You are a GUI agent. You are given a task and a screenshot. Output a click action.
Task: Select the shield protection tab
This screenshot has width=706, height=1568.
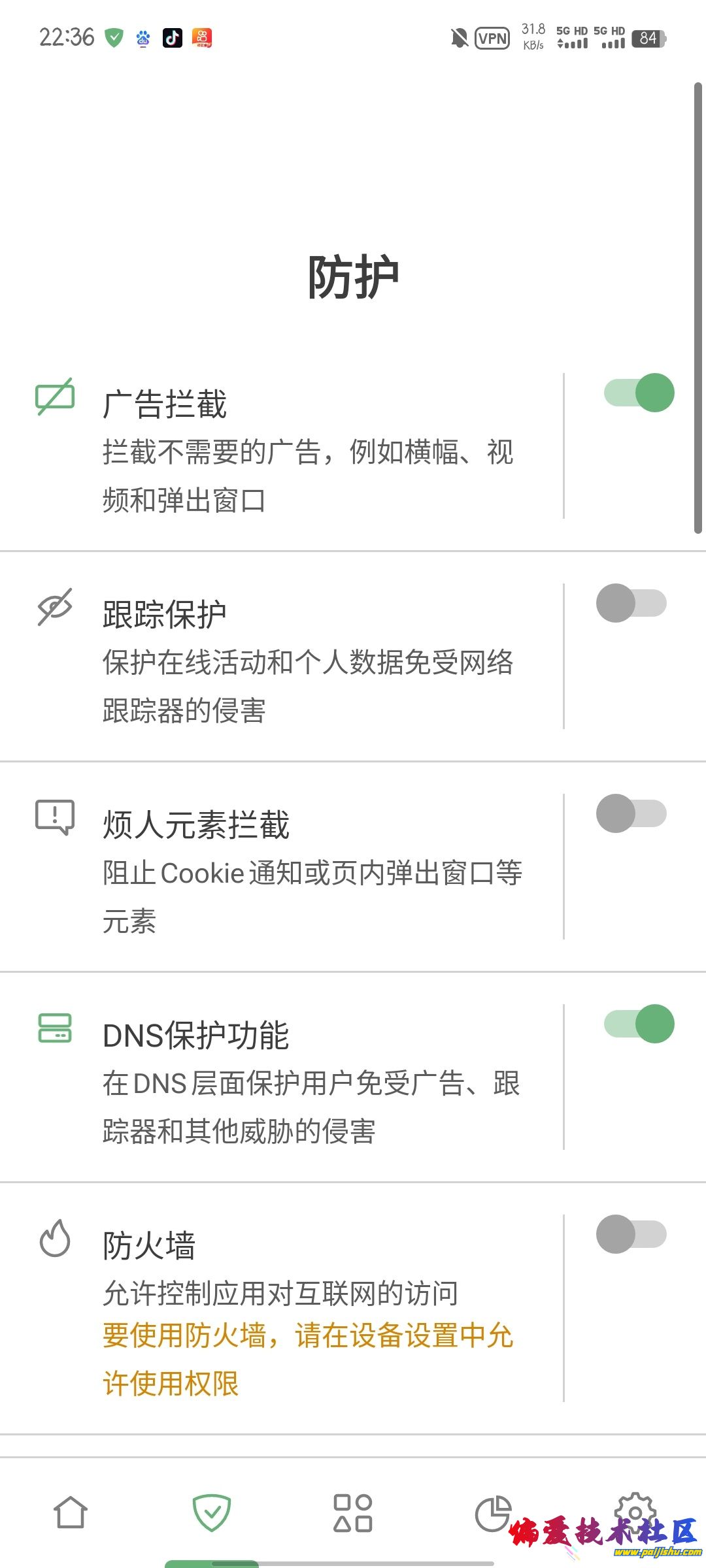212,1513
